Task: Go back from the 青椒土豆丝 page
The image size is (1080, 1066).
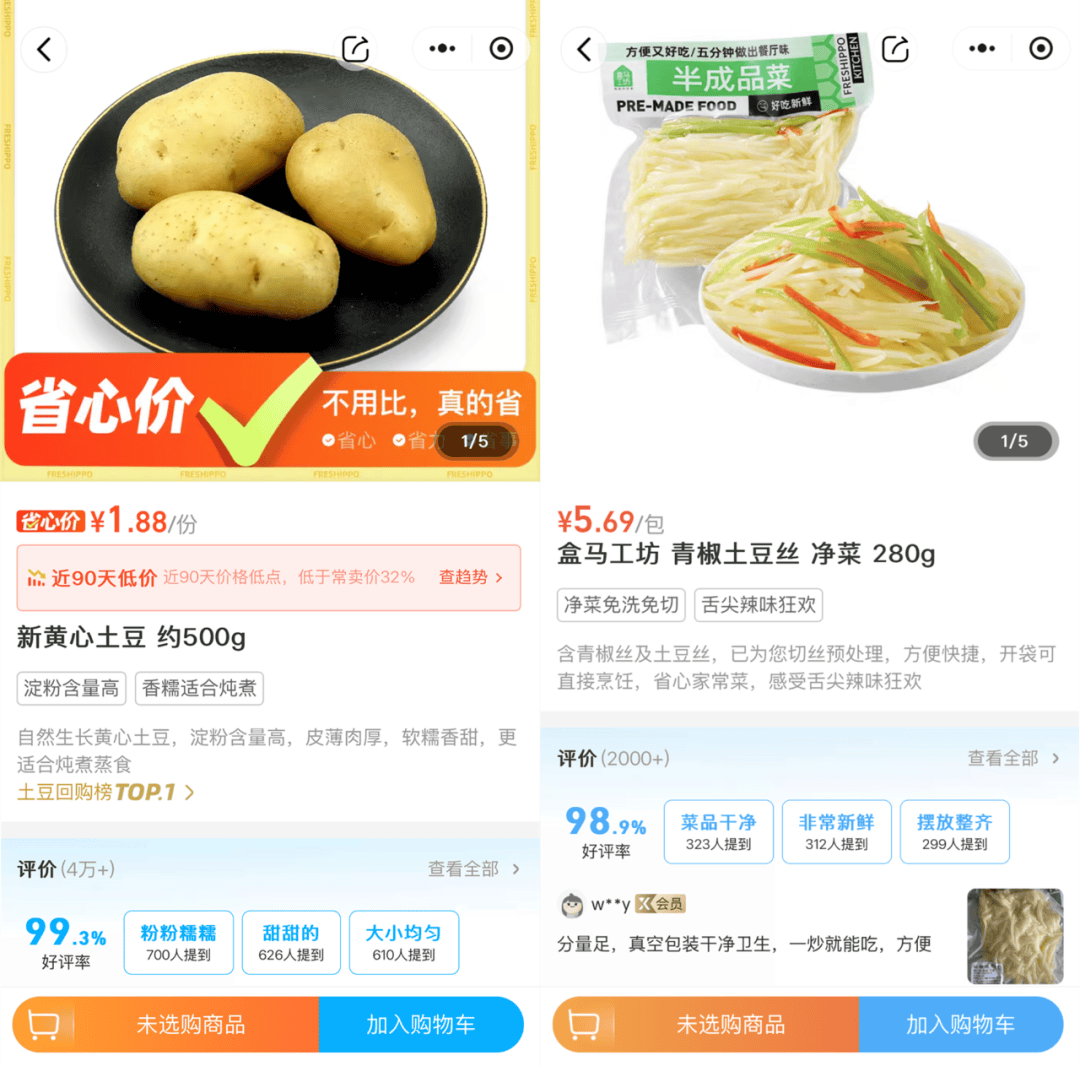Action: coord(583,49)
